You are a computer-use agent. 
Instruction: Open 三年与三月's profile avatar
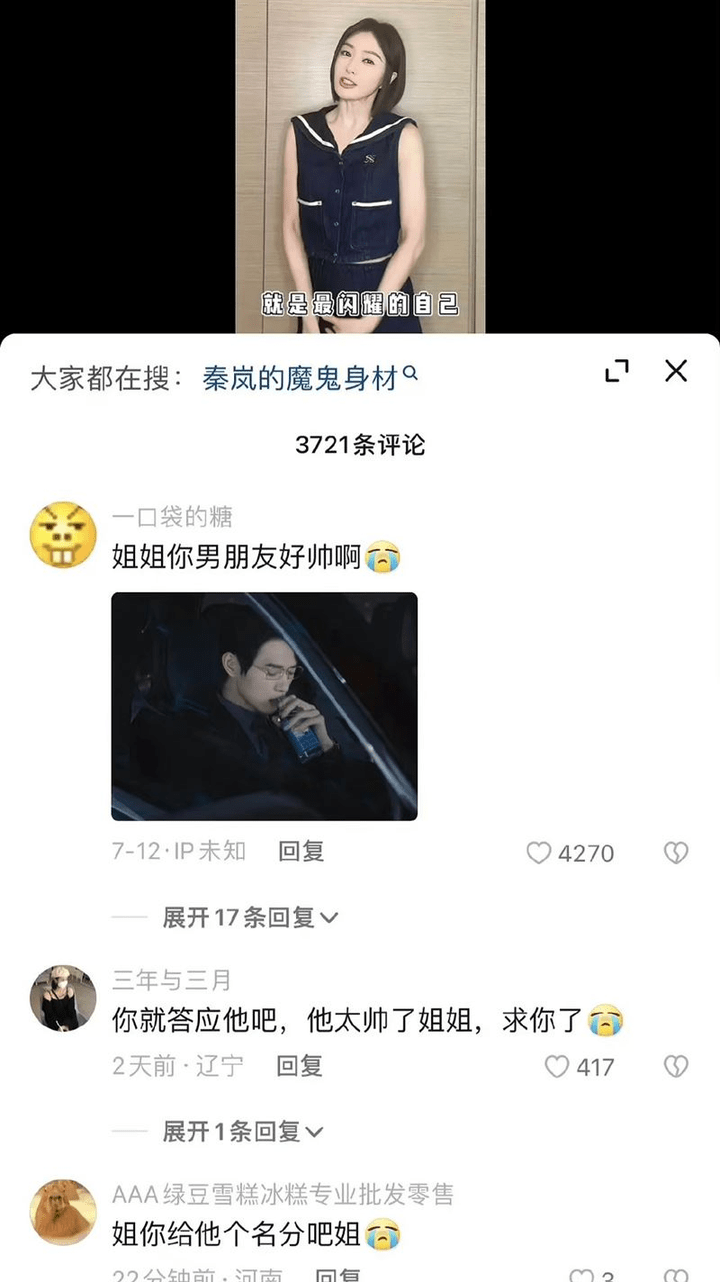pyautogui.click(x=63, y=998)
